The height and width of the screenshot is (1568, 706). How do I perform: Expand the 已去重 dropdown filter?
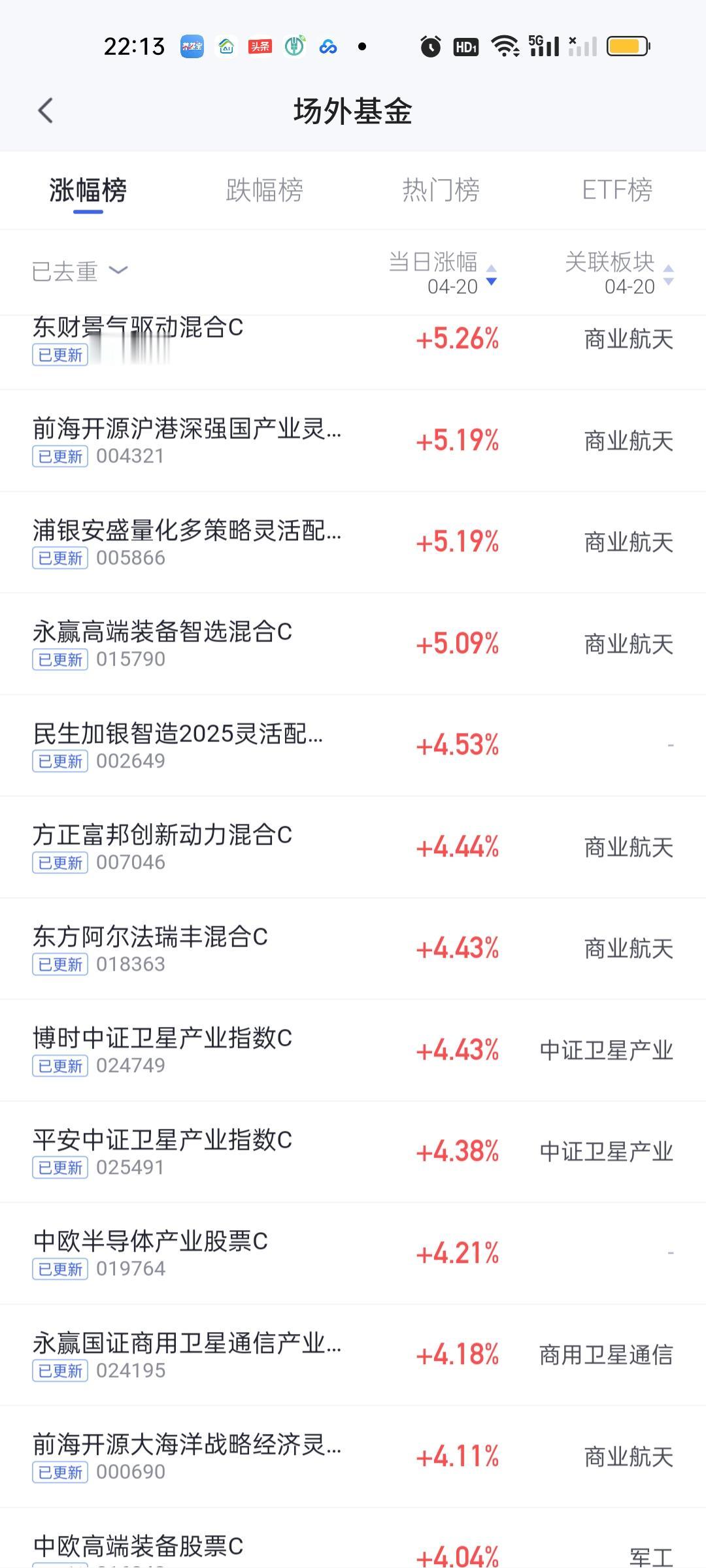(79, 271)
